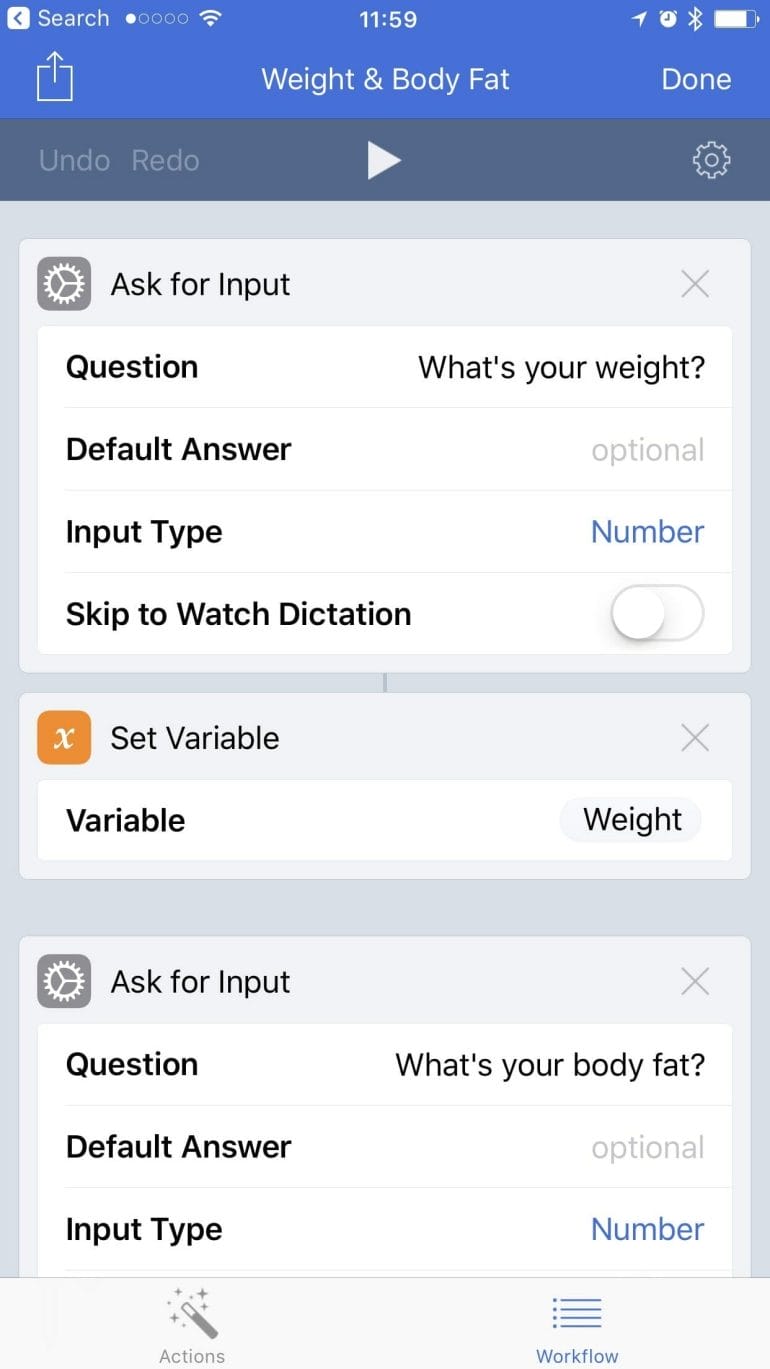Undo the last change
The width and height of the screenshot is (770, 1369).
coord(74,160)
